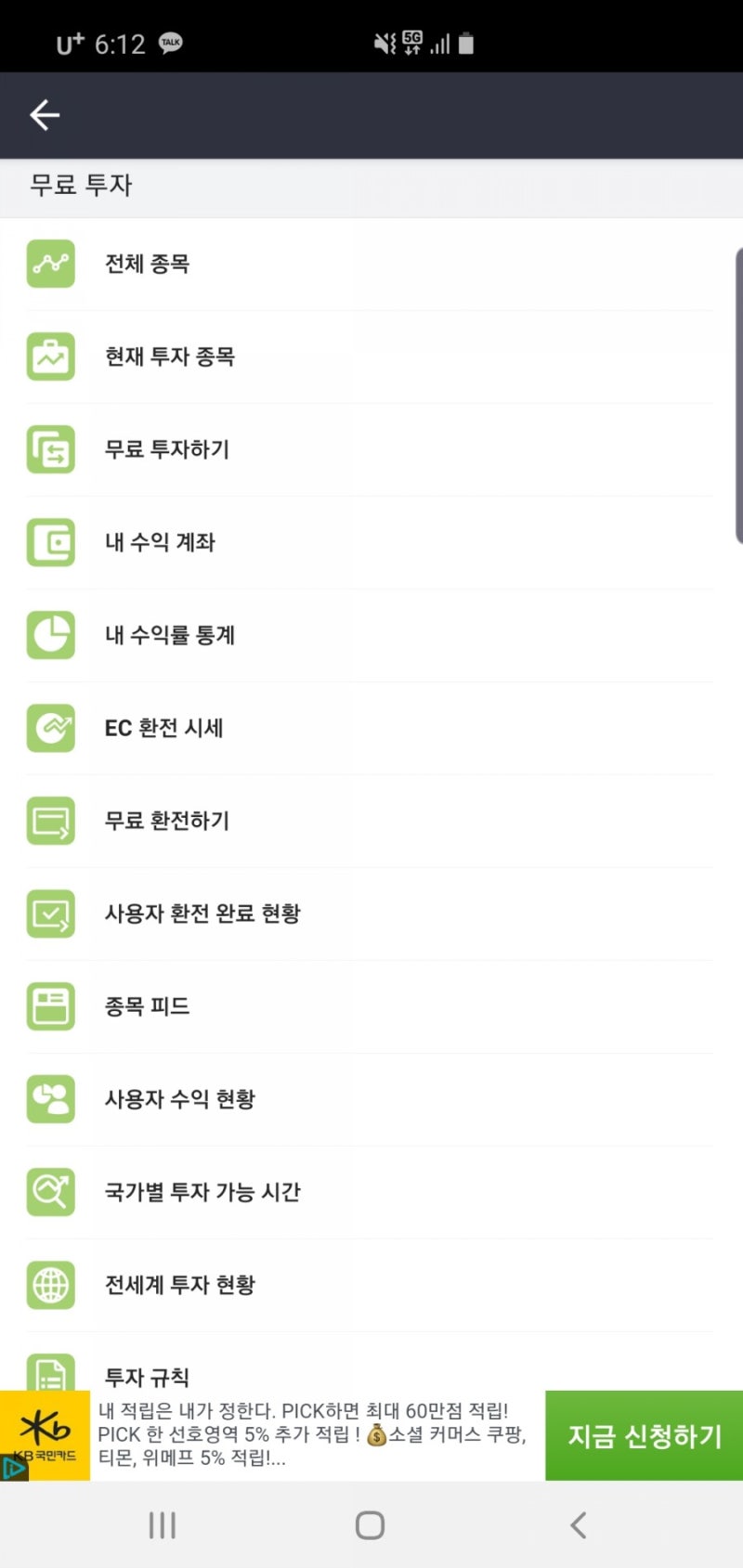This screenshot has height=1568, width=743.
Task: Open EC 환전 시세
Action: click(164, 728)
